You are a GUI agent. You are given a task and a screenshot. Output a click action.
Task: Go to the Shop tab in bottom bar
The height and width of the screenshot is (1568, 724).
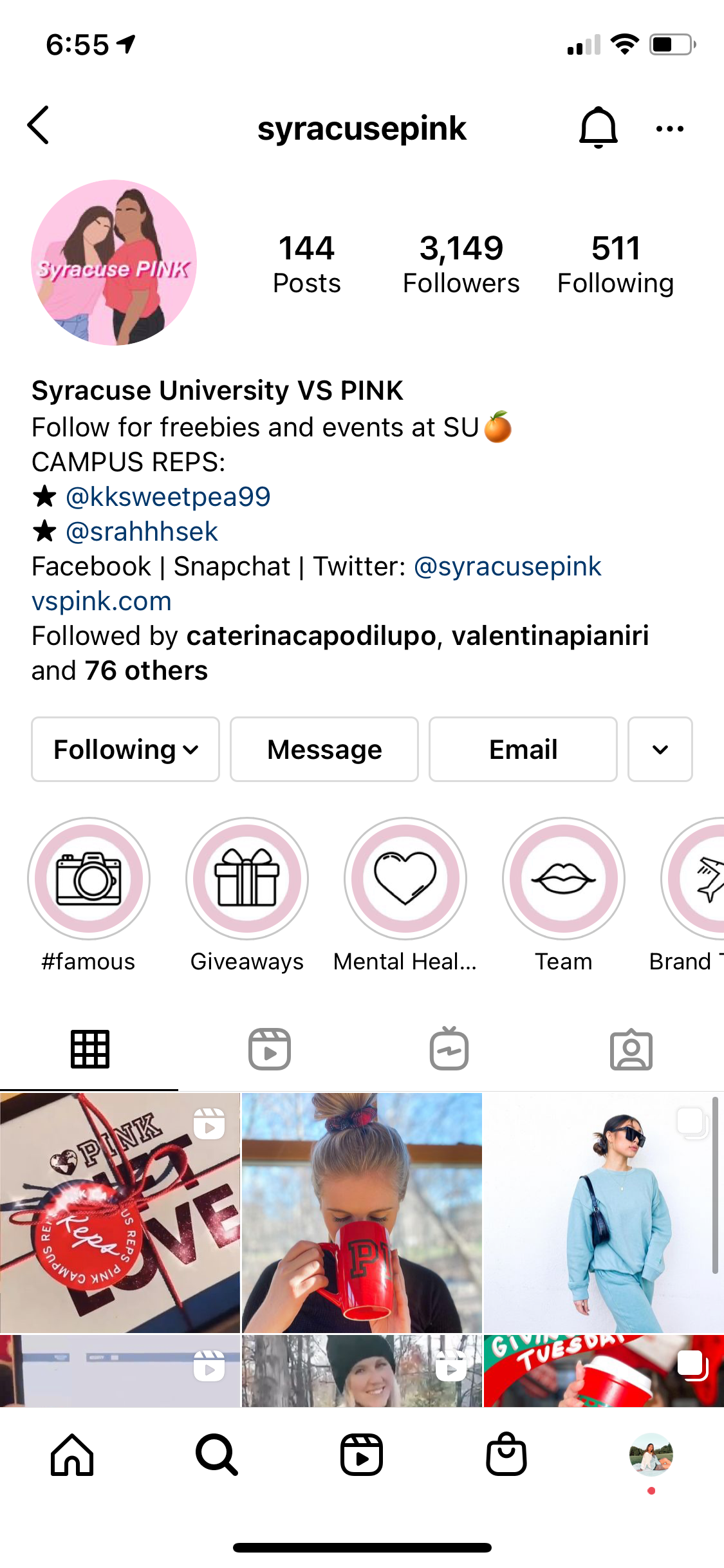506,1455
